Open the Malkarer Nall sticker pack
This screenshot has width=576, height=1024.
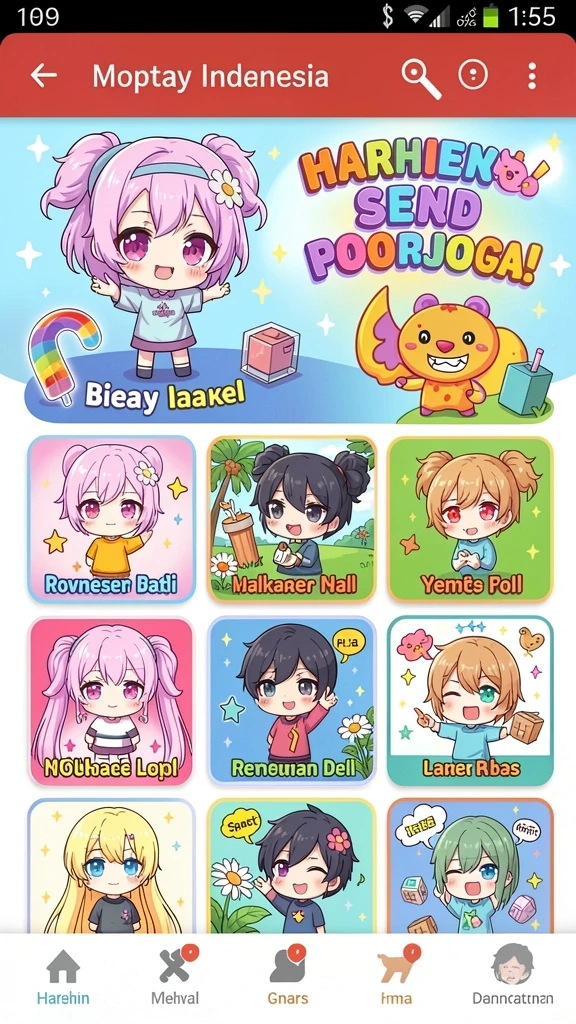(x=291, y=519)
